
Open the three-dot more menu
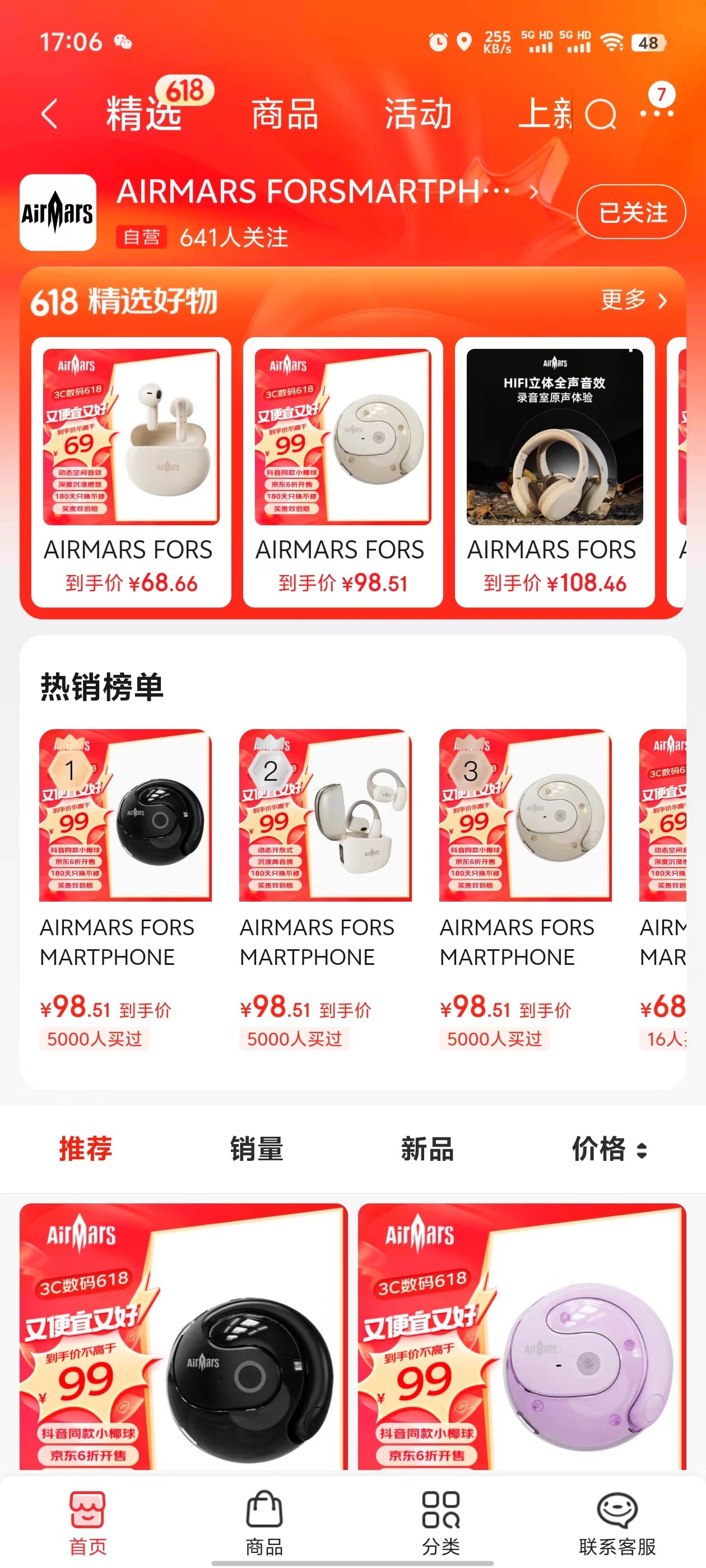pyautogui.click(x=657, y=113)
